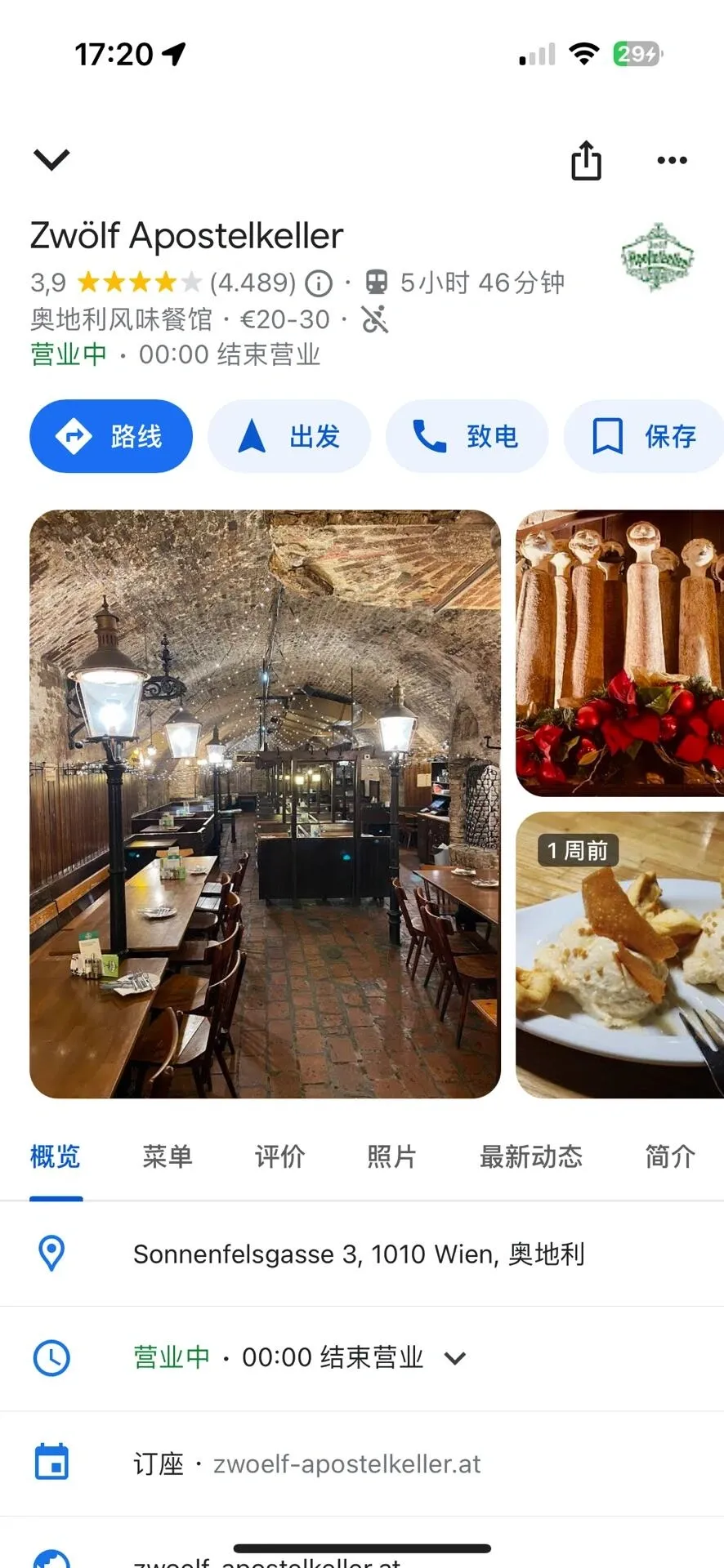Viewport: 724px width, 1568px height.
Task: Select the 概览 tab
Action: click(56, 1156)
